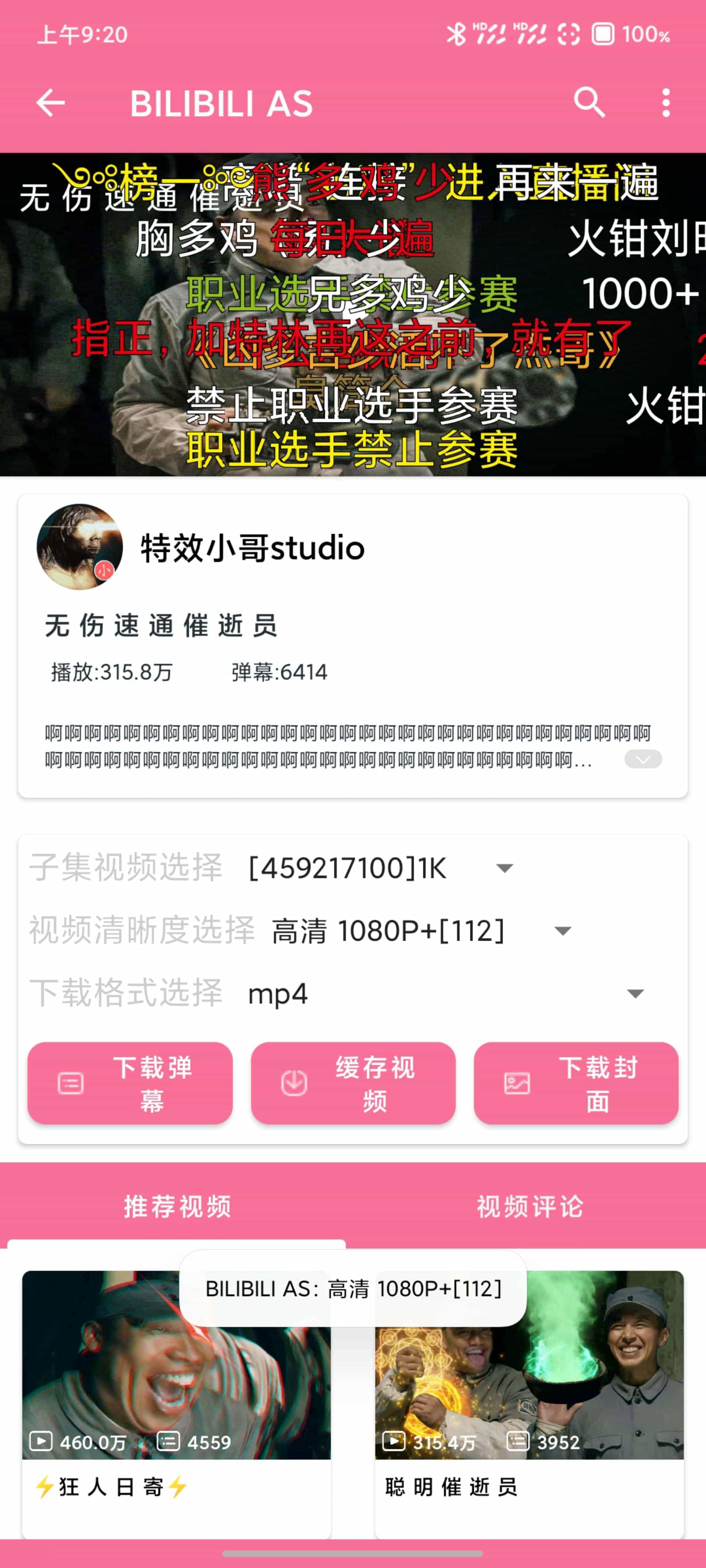706x1568 pixels.
Task: Open 特效小哥studio uploader avatar
Action: pos(80,546)
